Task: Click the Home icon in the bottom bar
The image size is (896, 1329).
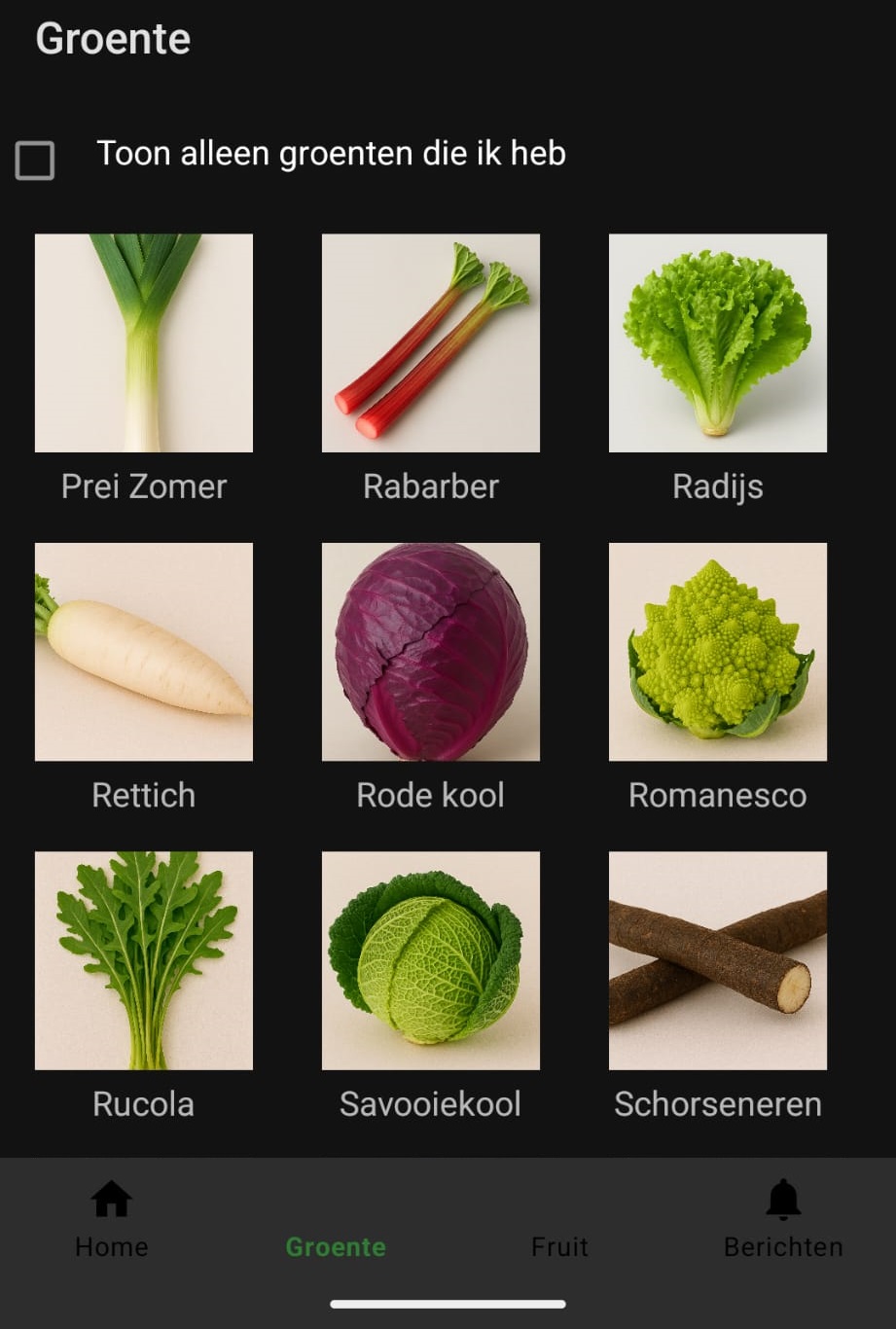Action: (x=111, y=1197)
